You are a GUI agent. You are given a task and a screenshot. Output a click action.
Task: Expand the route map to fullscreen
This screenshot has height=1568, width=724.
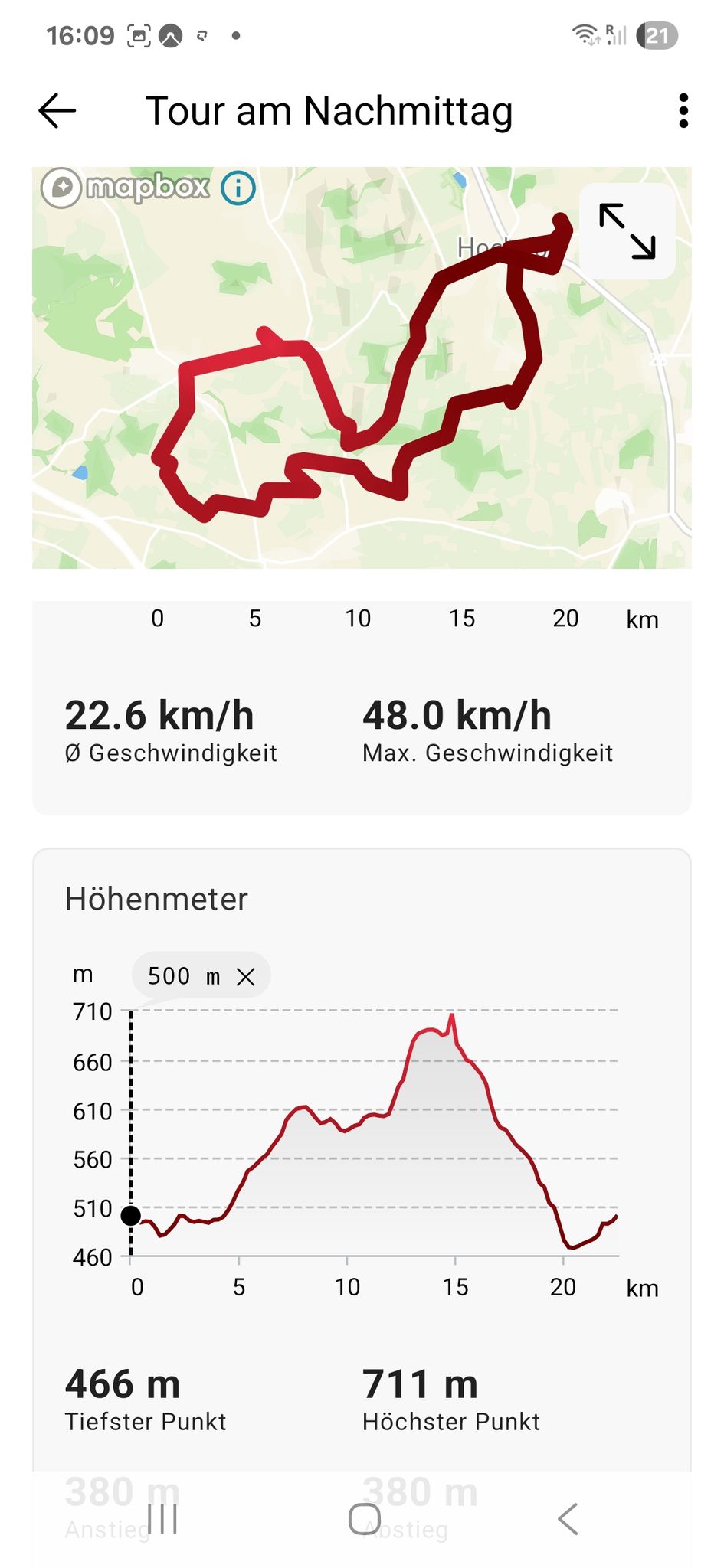(627, 230)
